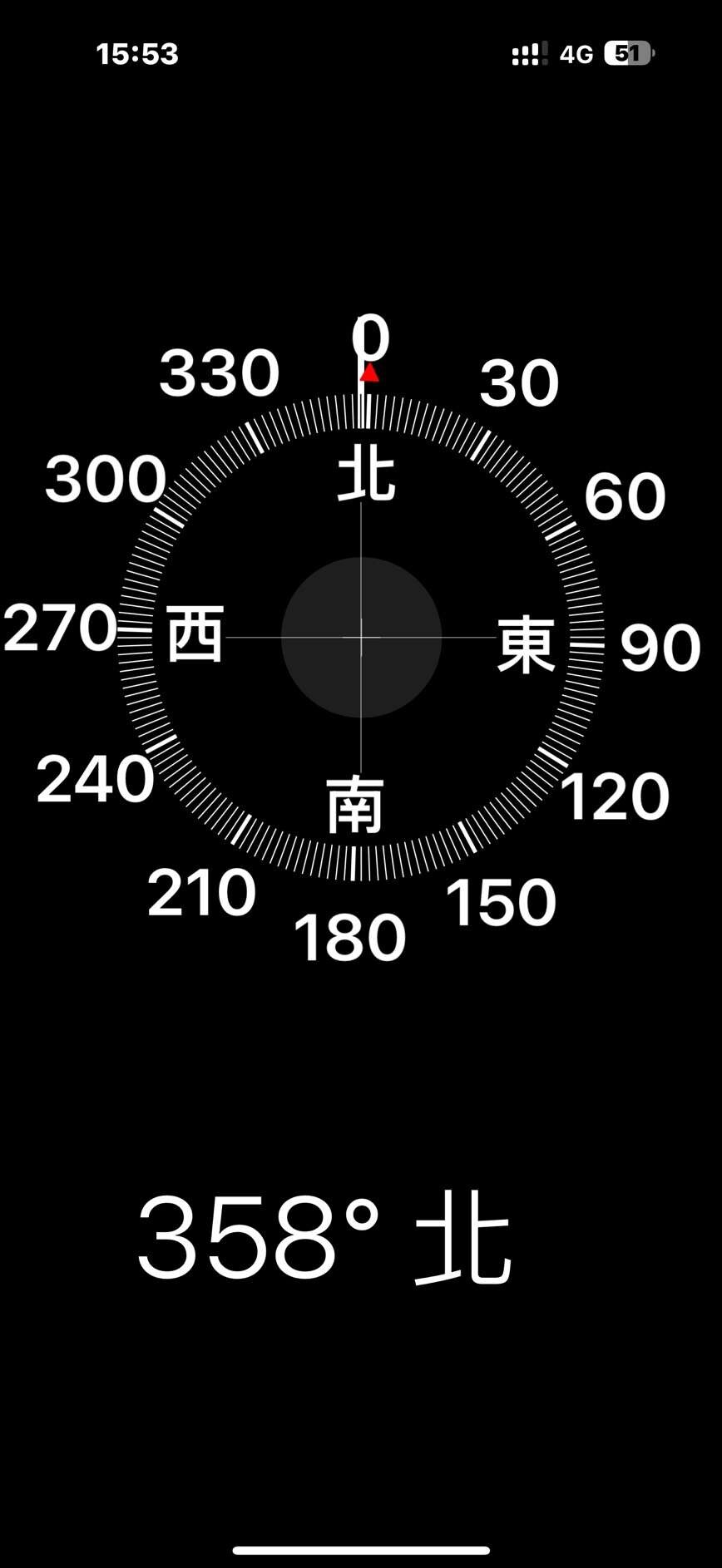The height and width of the screenshot is (1568, 722).
Task: Tap the compass dial to lock the bearing
Action: 361,638
